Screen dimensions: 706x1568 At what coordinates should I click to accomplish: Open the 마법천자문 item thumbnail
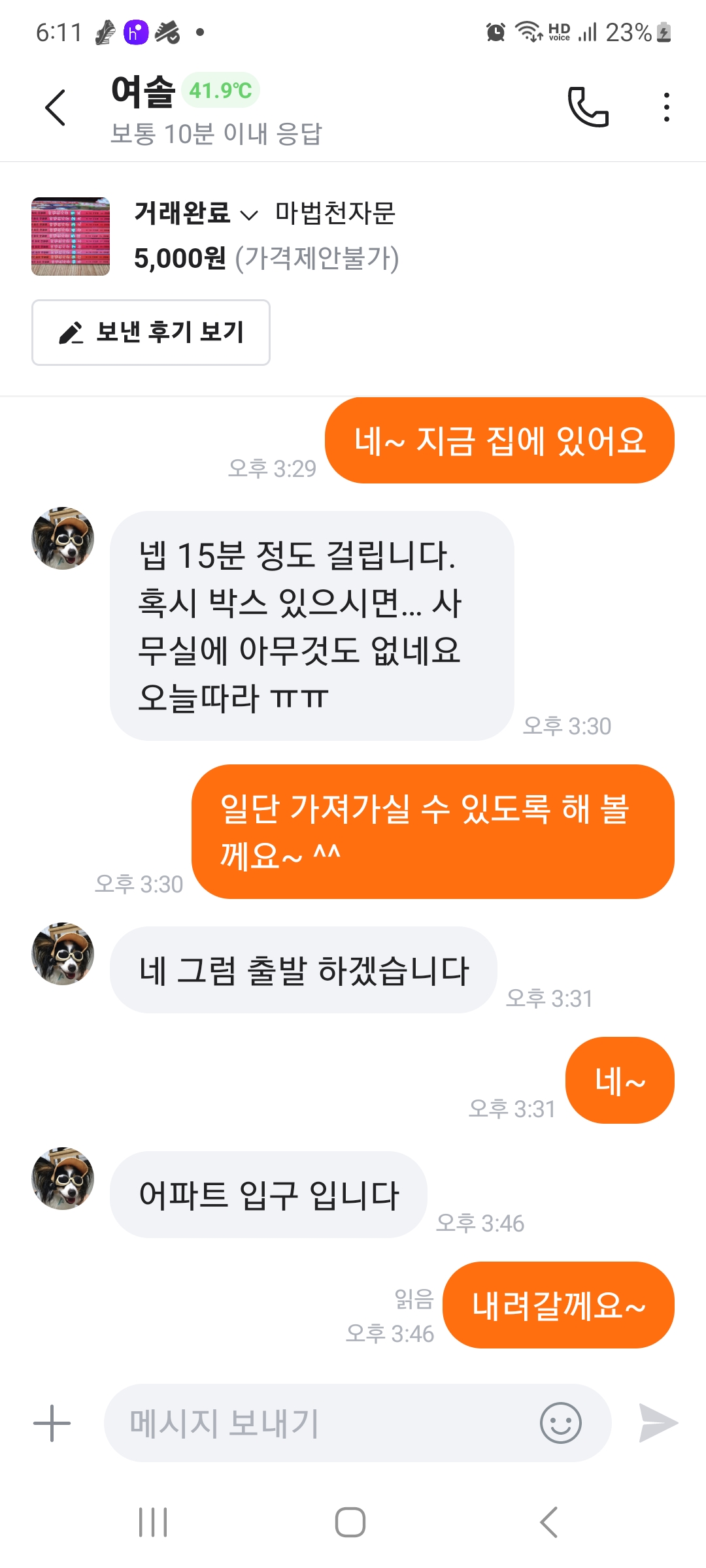pyautogui.click(x=71, y=237)
